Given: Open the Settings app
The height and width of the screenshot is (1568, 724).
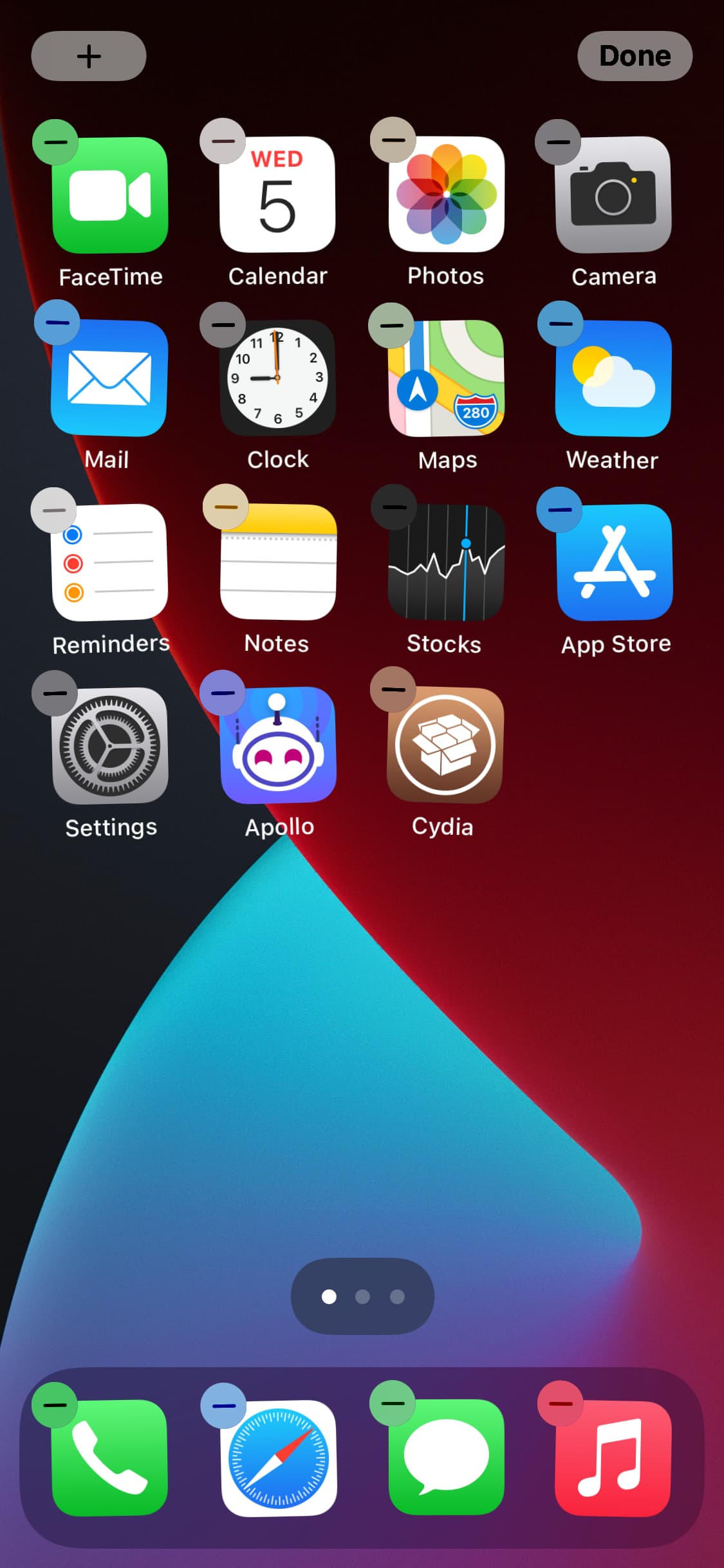Looking at the screenshot, I should coord(109,745).
